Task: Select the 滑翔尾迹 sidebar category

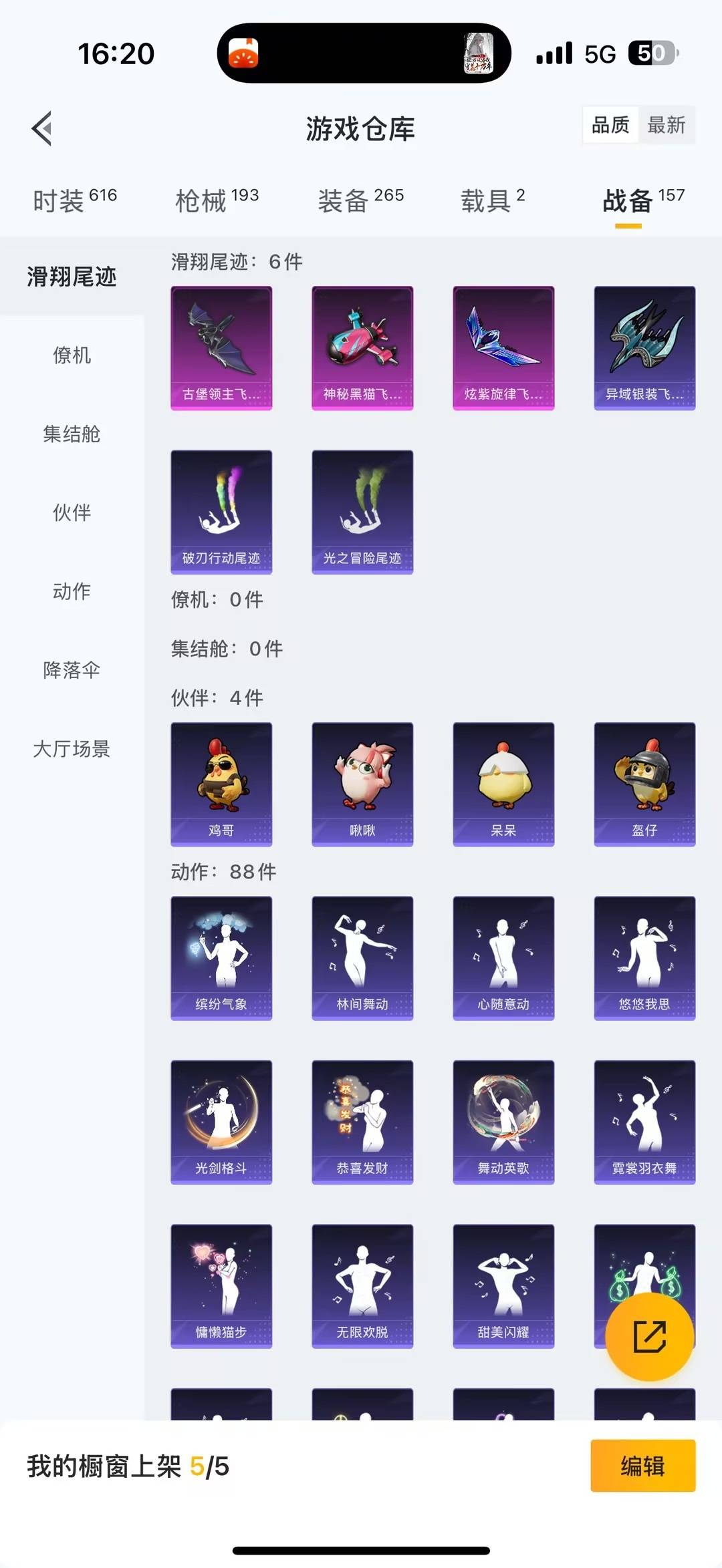Action: point(72,278)
